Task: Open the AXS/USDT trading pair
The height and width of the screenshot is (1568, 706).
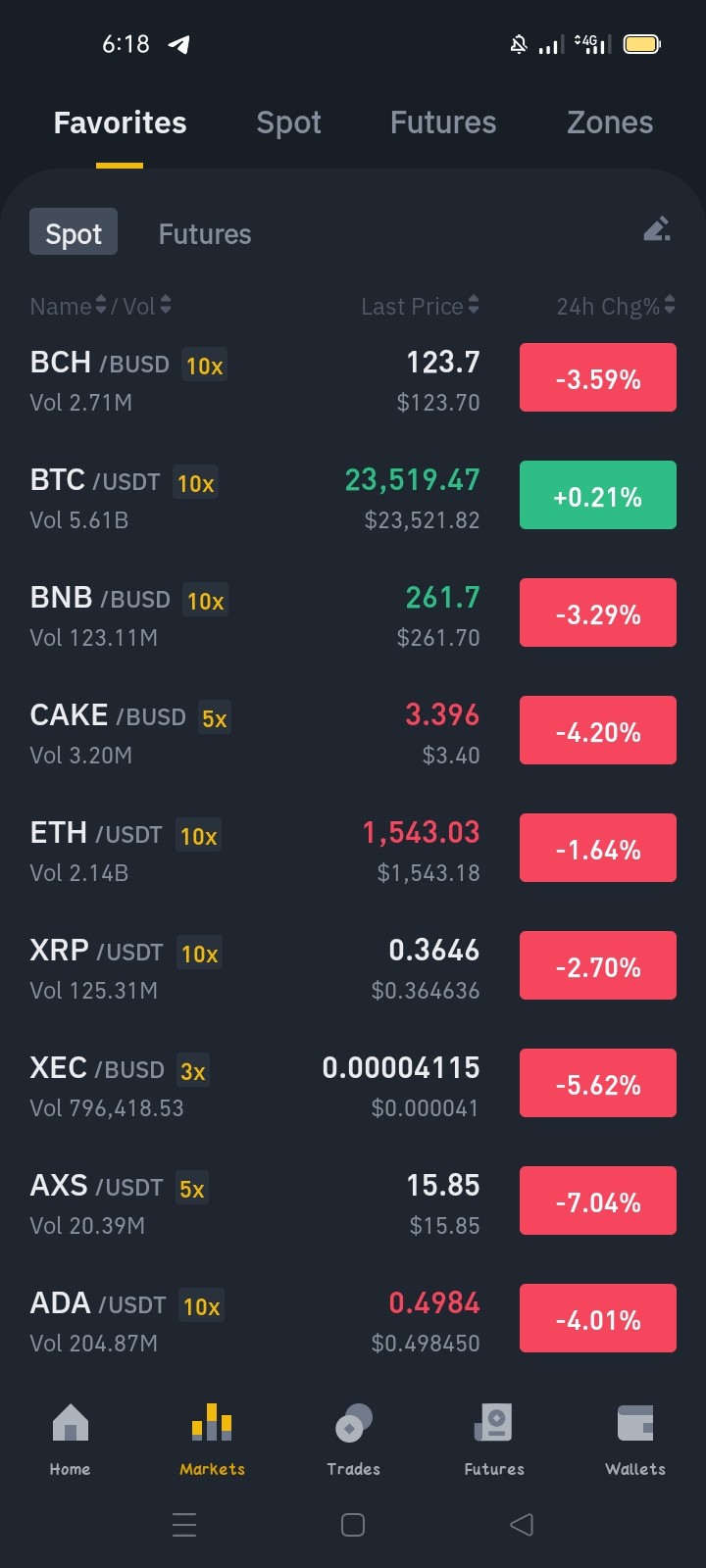Action: (x=353, y=1205)
